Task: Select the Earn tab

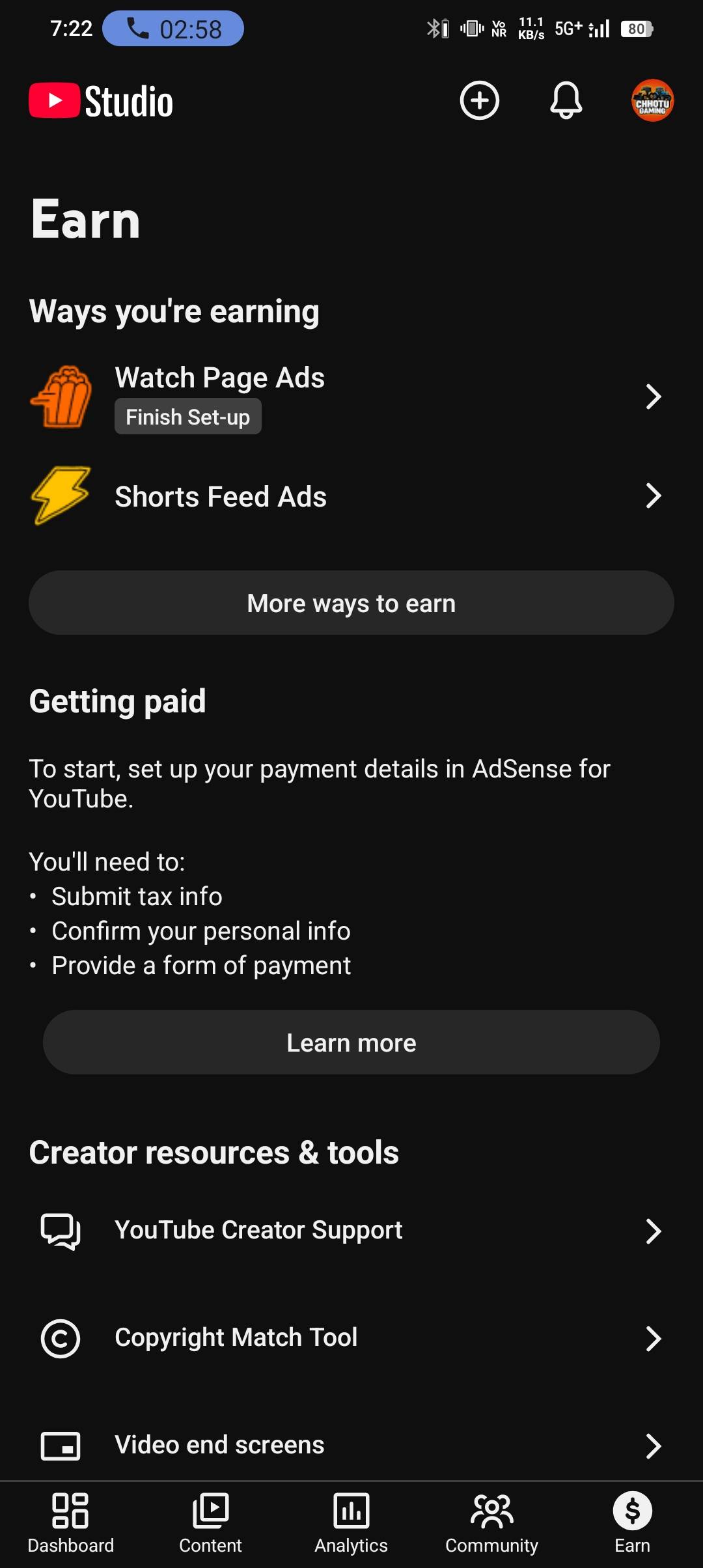Action: click(632, 1522)
